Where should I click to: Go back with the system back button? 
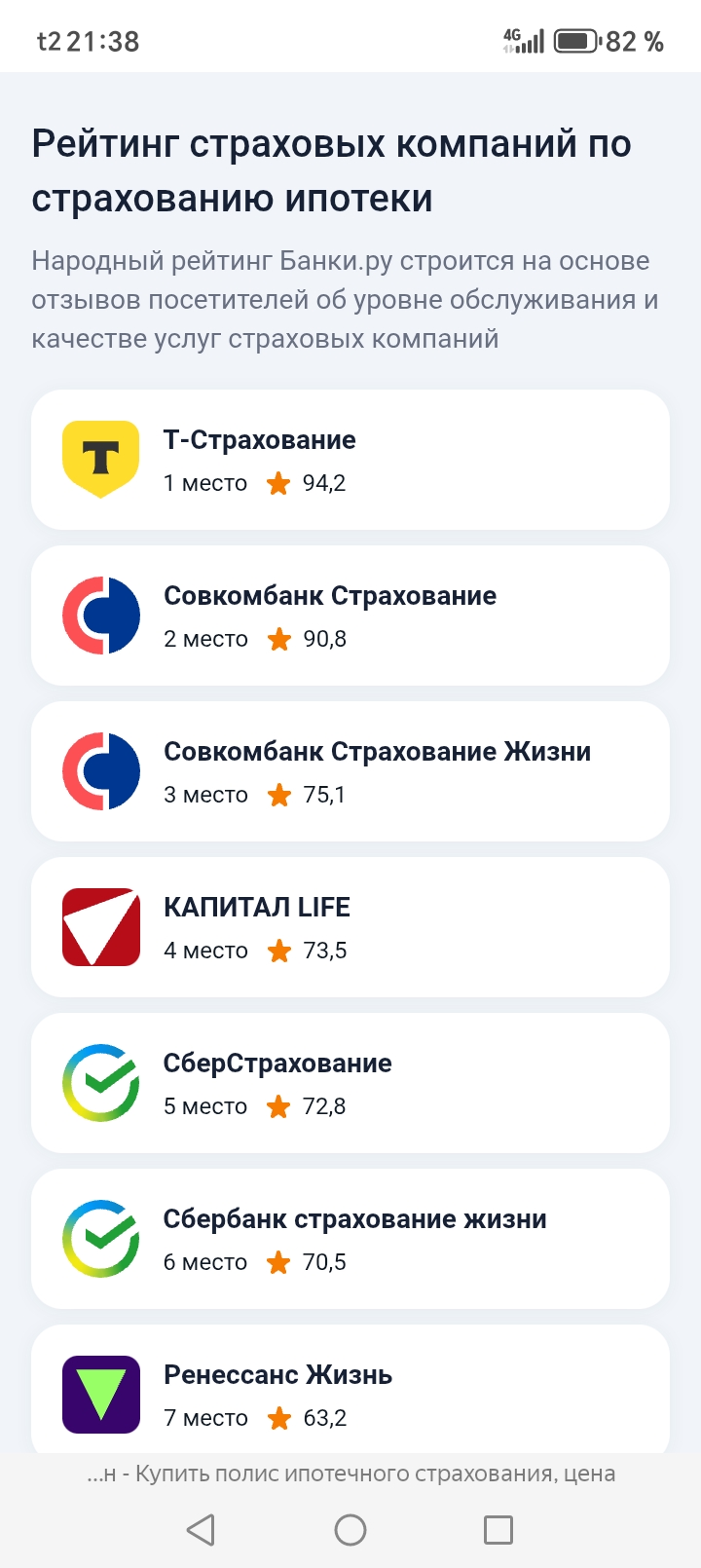pyautogui.click(x=201, y=1530)
